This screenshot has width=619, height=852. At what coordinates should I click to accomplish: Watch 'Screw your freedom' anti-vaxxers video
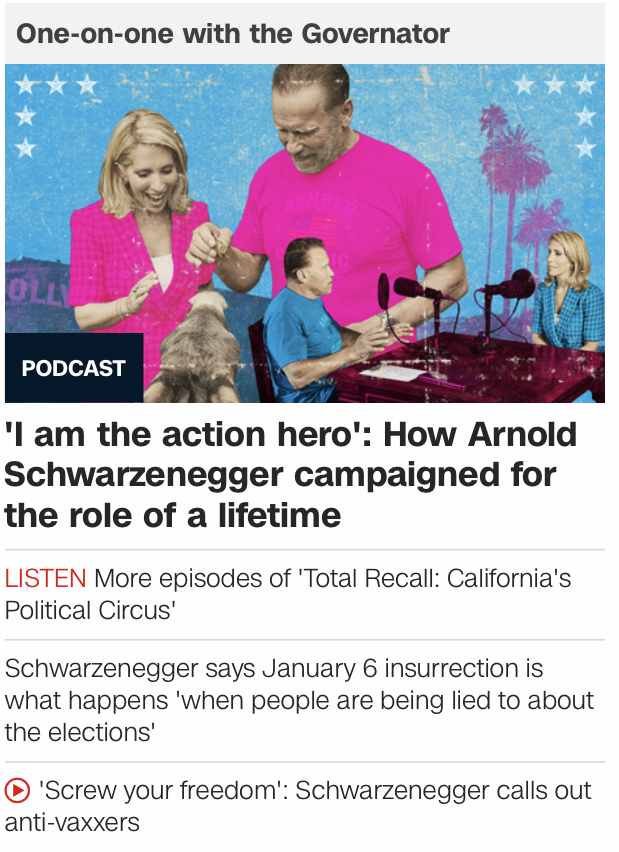[298, 806]
